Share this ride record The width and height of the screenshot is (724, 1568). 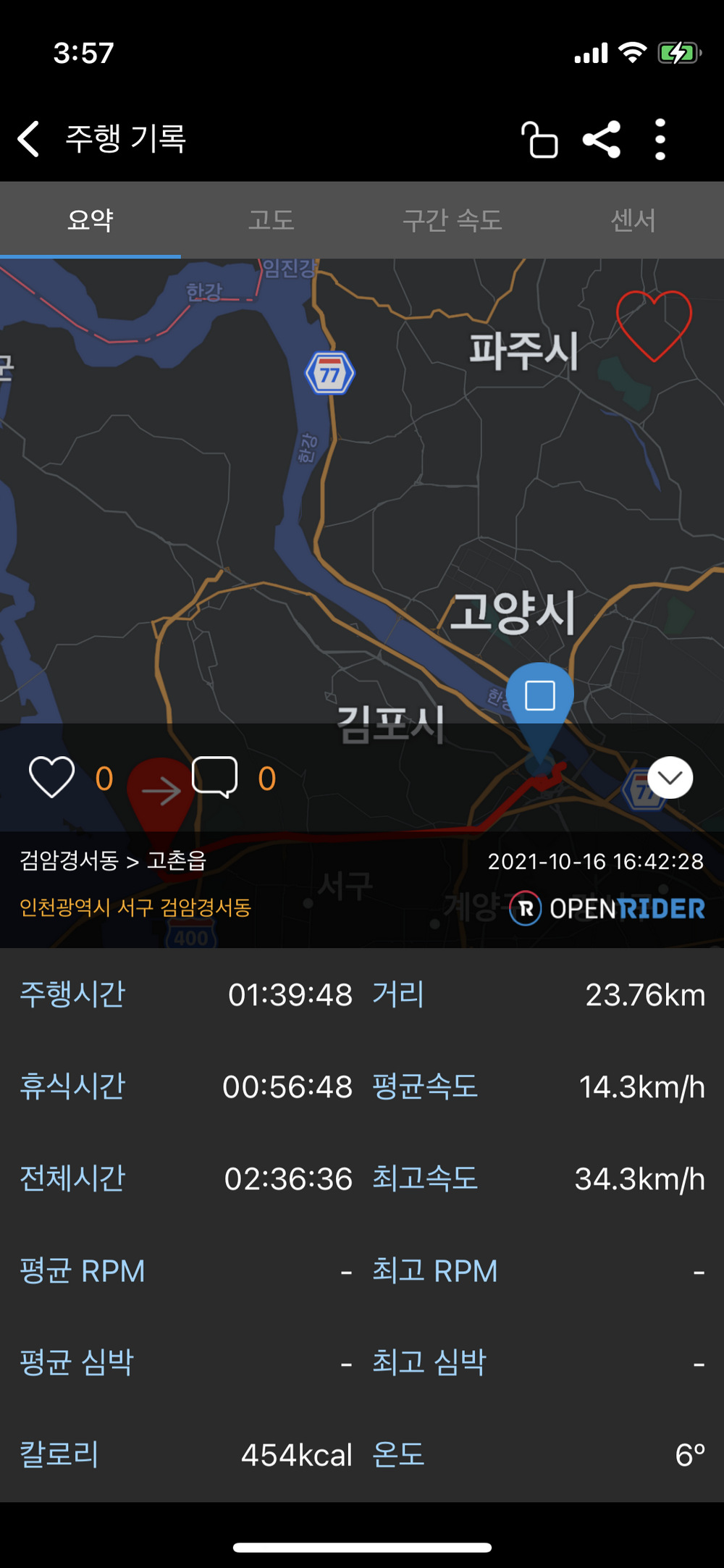[602, 139]
